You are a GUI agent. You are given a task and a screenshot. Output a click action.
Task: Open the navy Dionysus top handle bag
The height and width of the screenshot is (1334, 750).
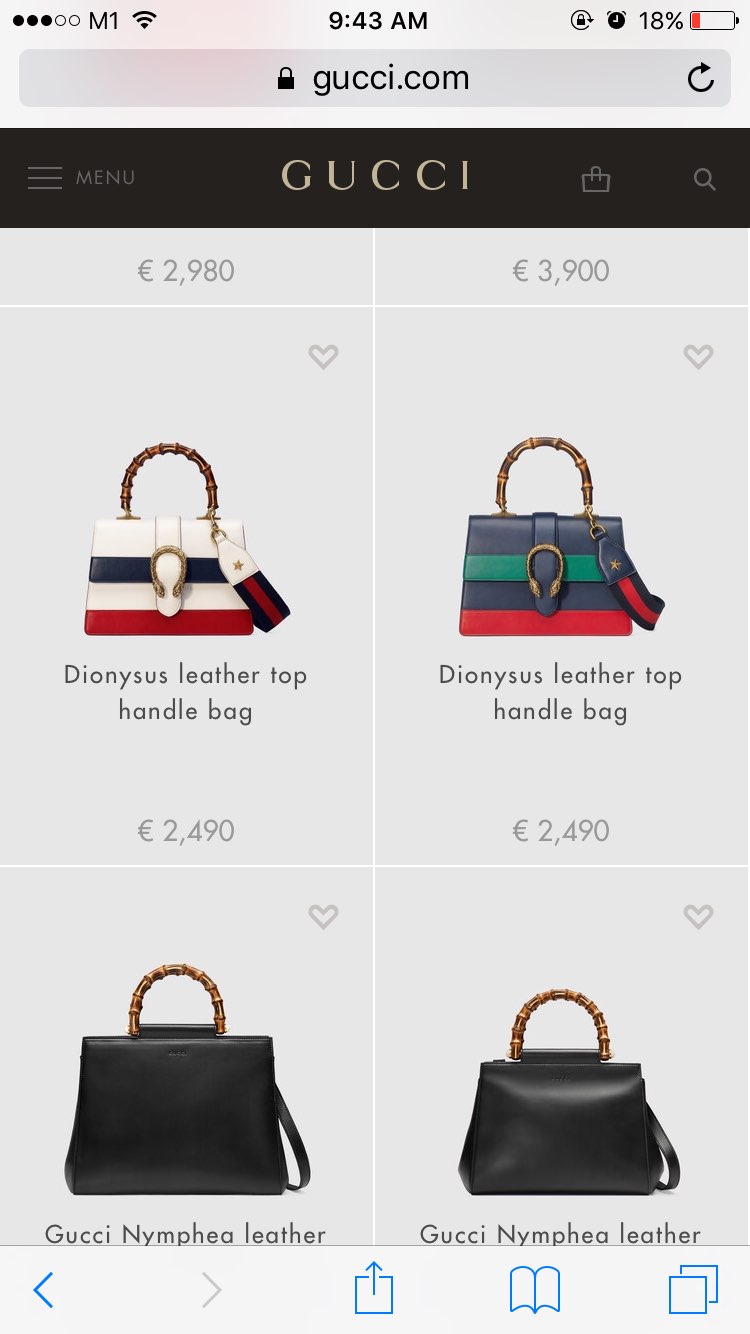(561, 540)
